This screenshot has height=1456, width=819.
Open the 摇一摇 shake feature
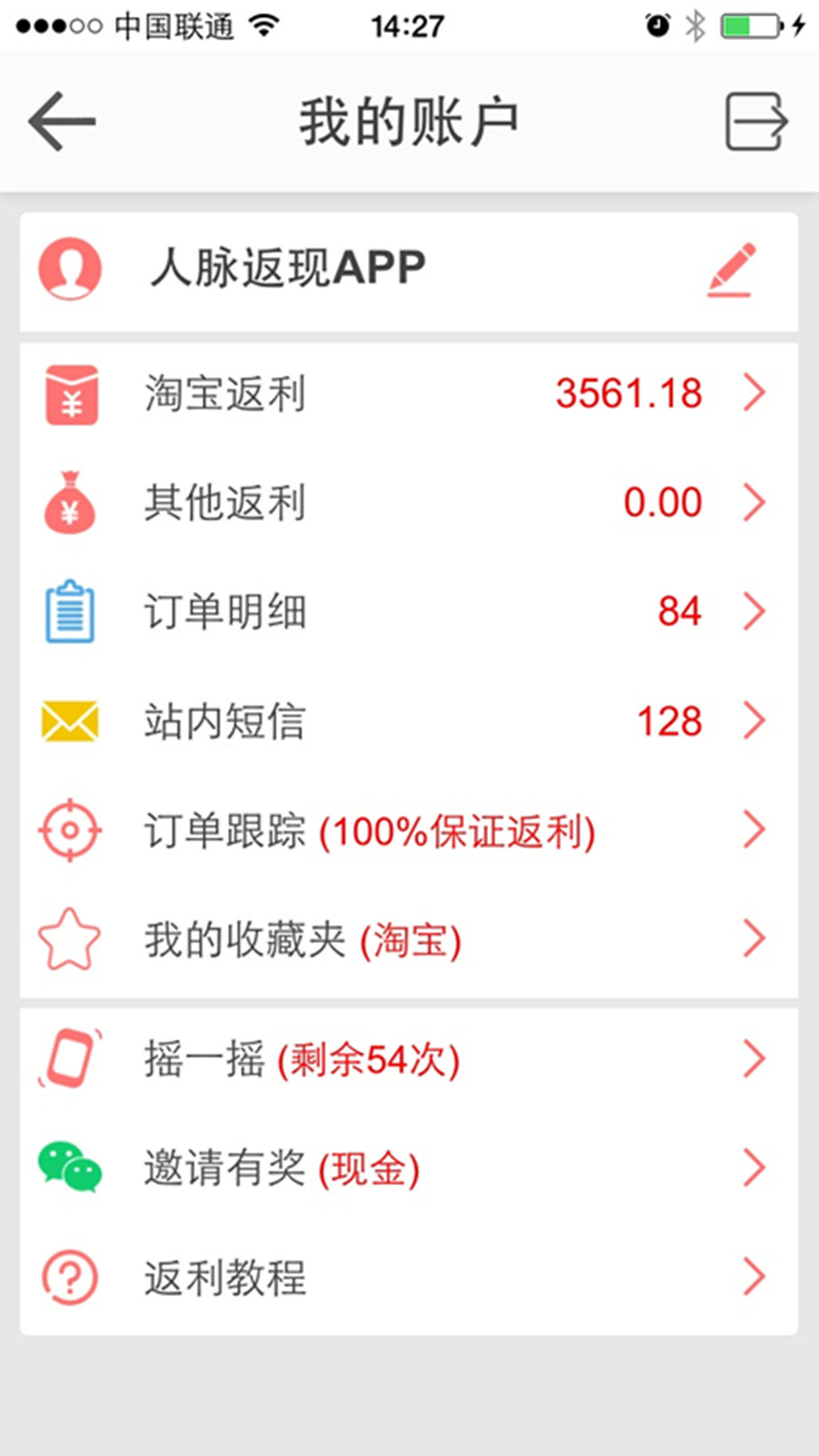(409, 1059)
